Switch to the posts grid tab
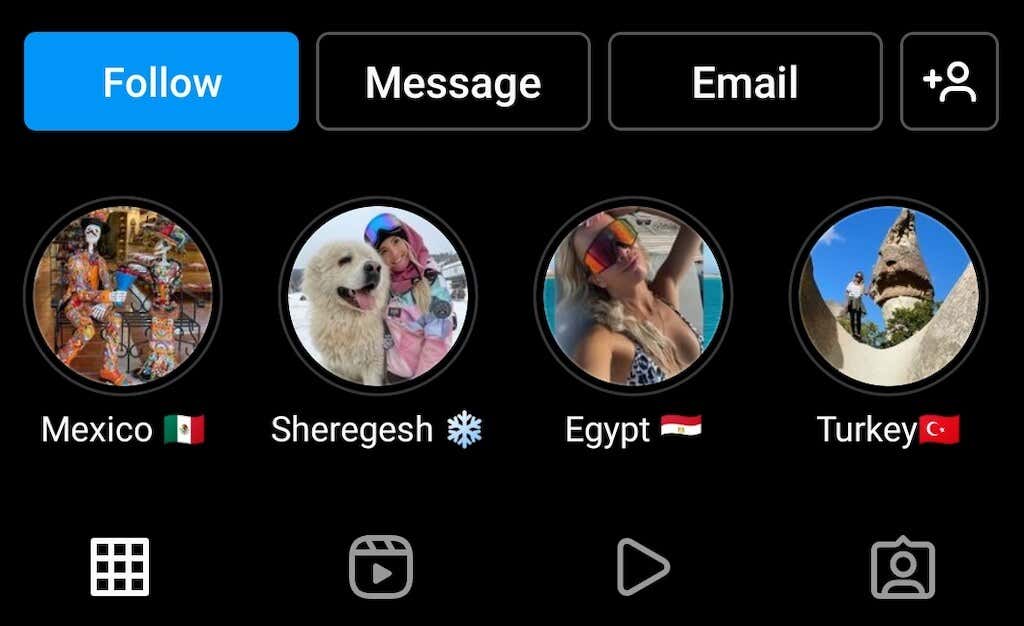The height and width of the screenshot is (626, 1024). [120, 567]
